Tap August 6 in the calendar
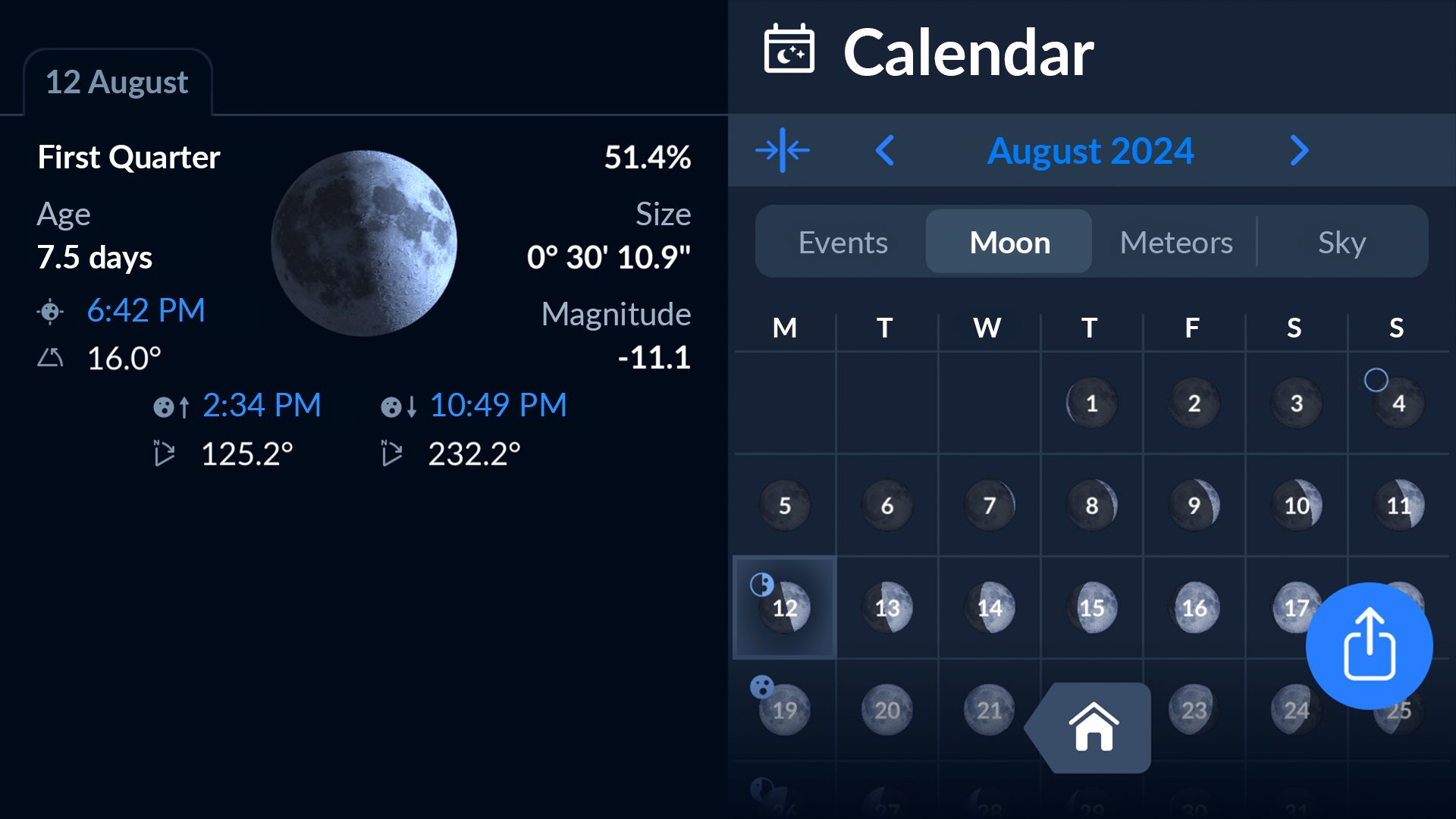Image resolution: width=1456 pixels, height=819 pixels. (886, 505)
